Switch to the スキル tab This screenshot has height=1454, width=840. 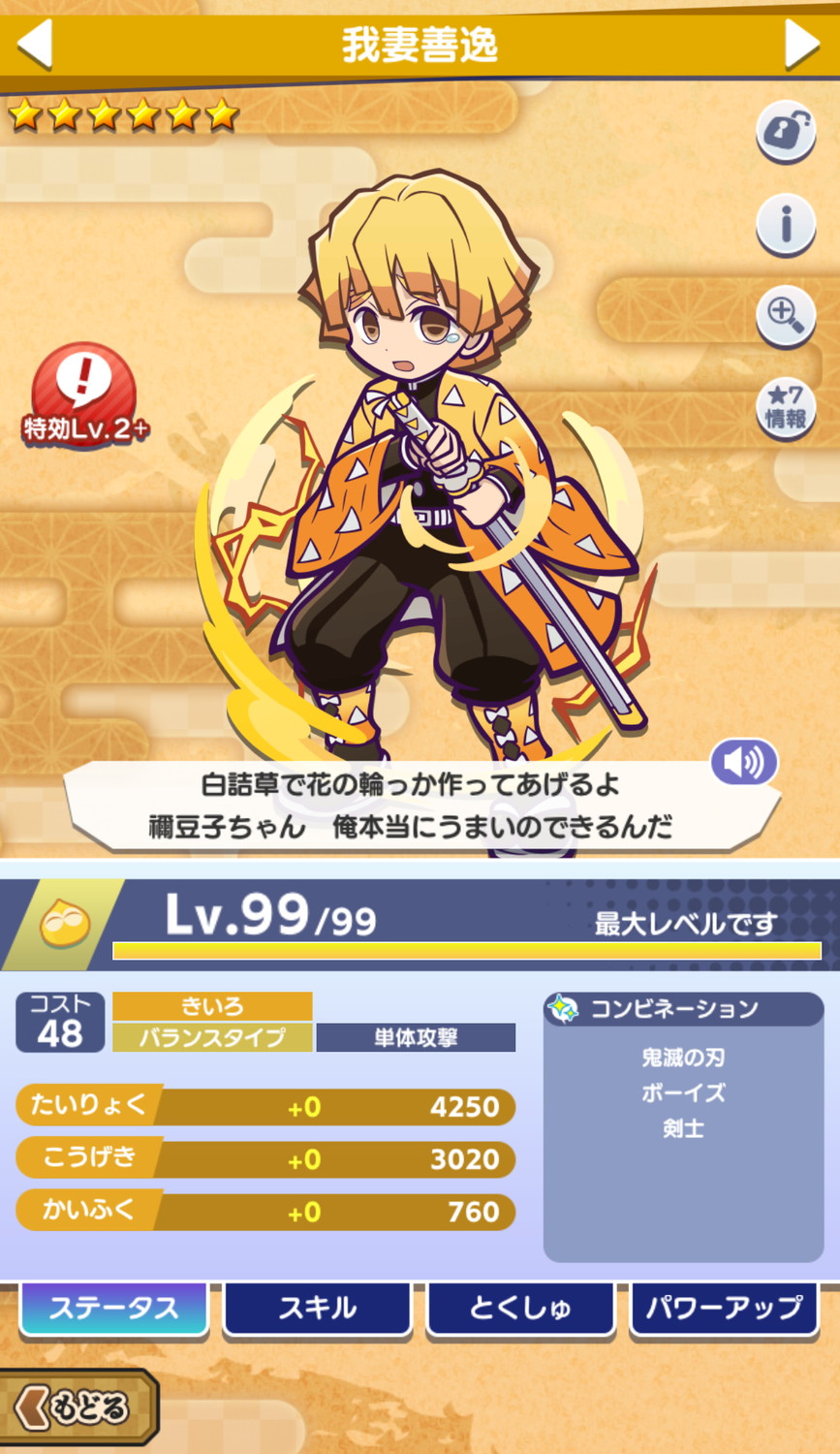(x=318, y=1309)
